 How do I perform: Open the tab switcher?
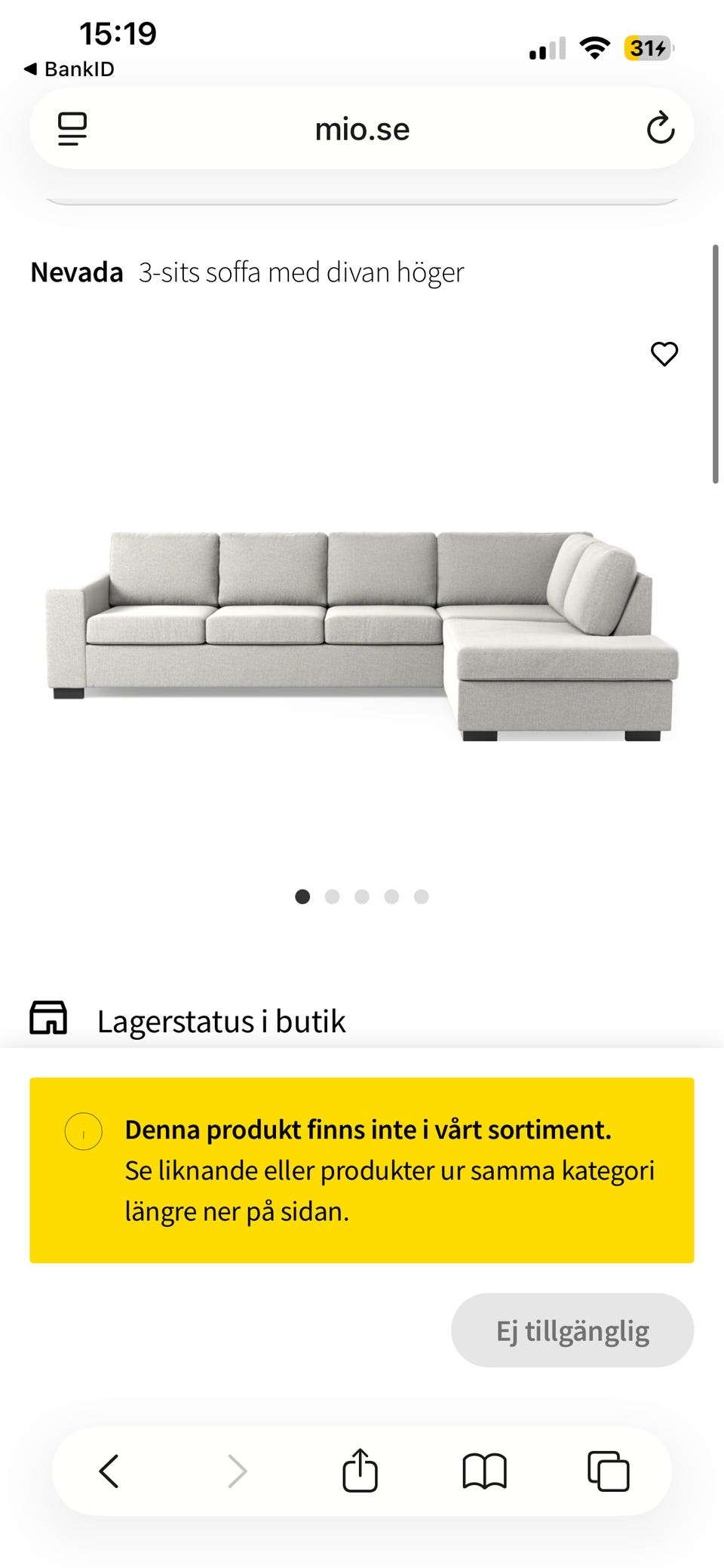[x=609, y=1469]
